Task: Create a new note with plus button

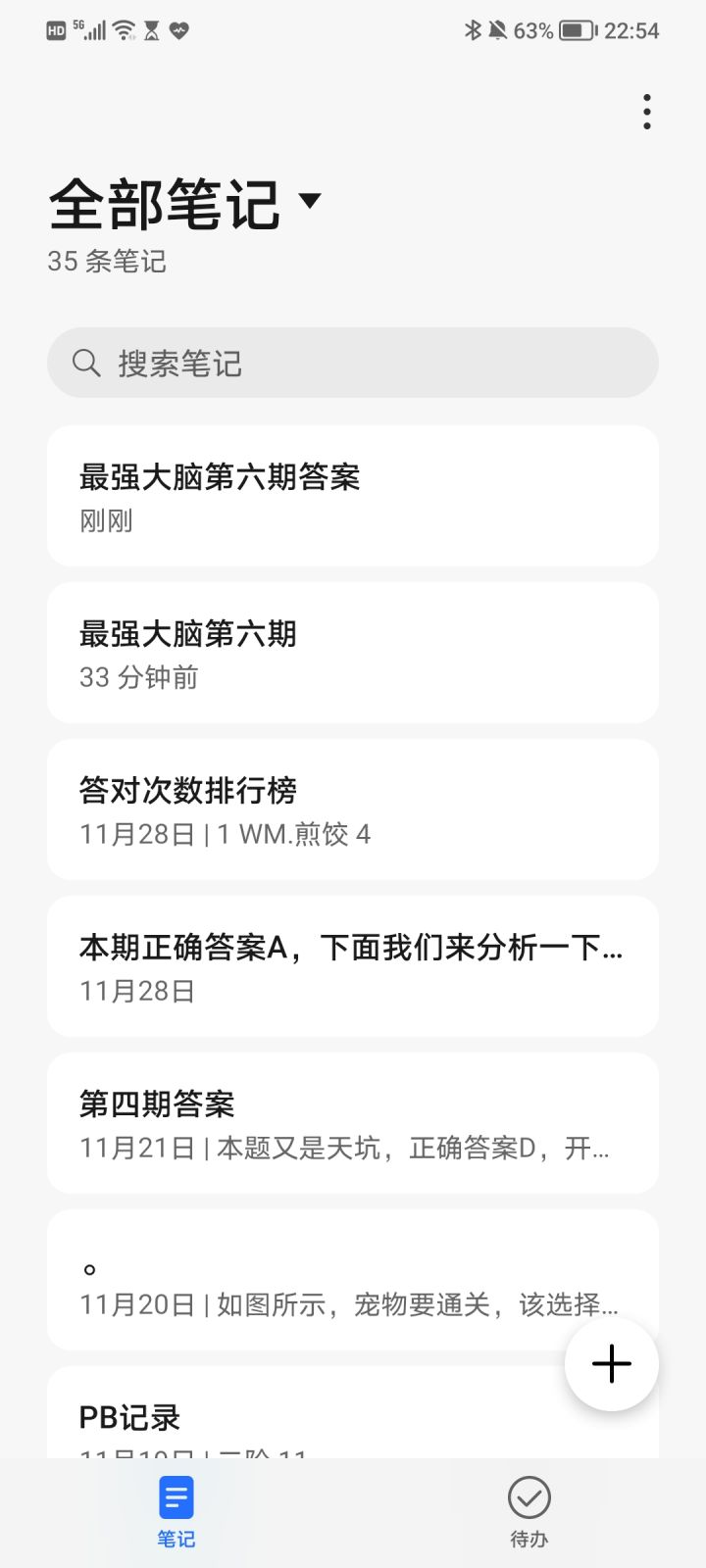Action: click(611, 1364)
